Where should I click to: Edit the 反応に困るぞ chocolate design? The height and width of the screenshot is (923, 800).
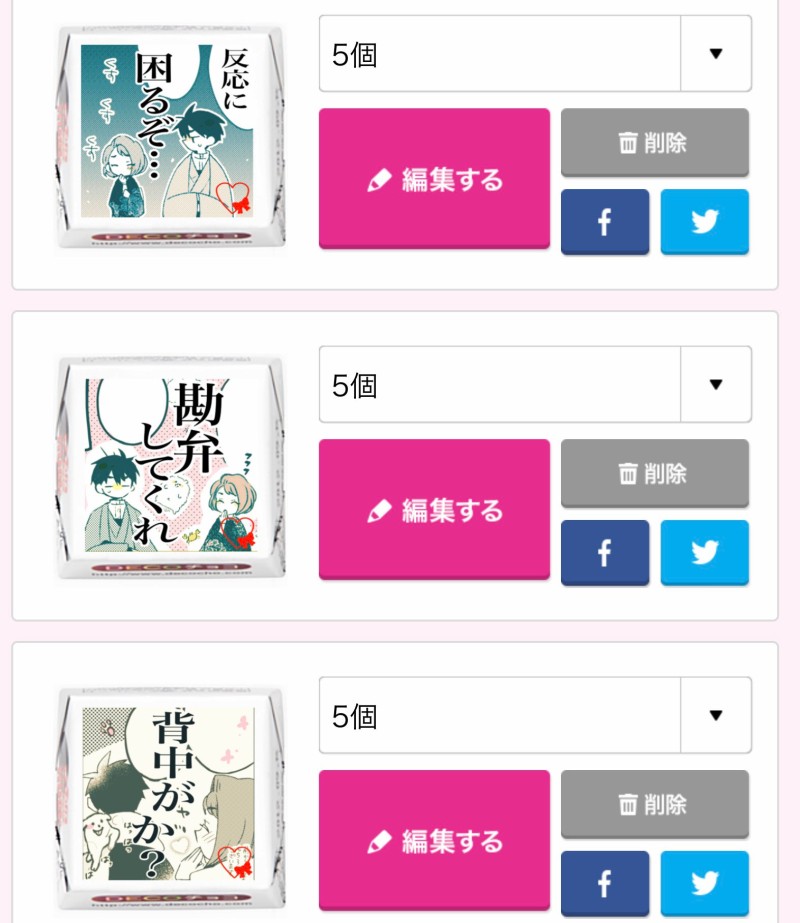434,179
